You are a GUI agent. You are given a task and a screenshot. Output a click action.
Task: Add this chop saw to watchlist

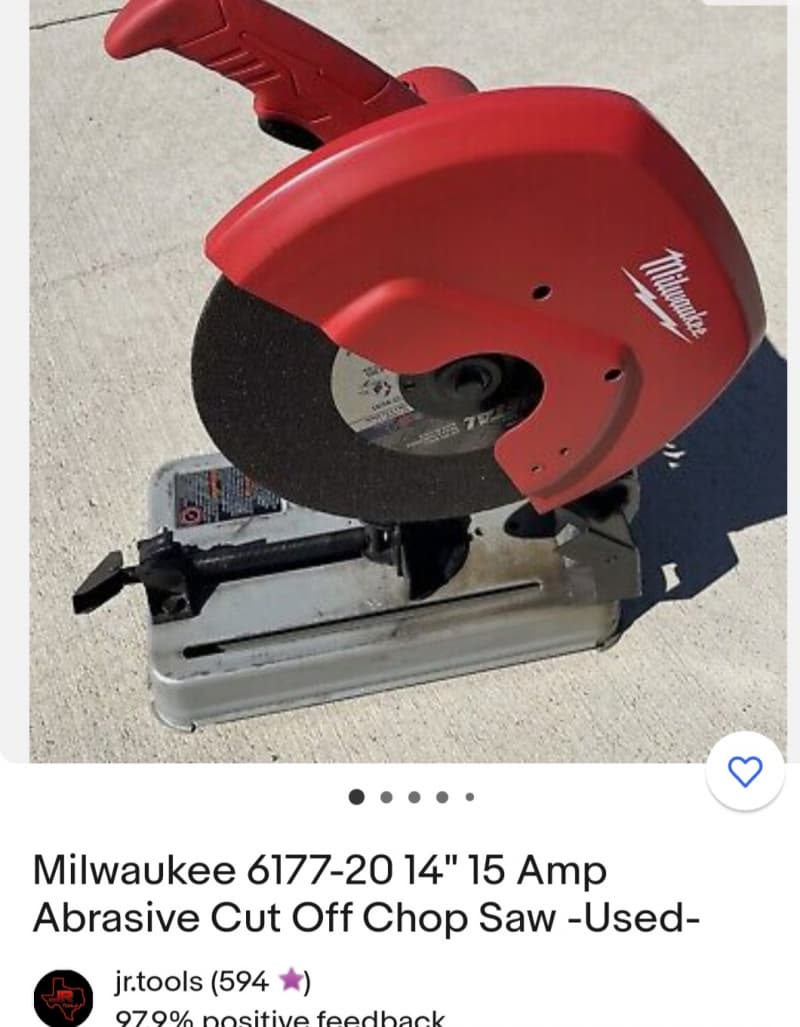coord(744,770)
